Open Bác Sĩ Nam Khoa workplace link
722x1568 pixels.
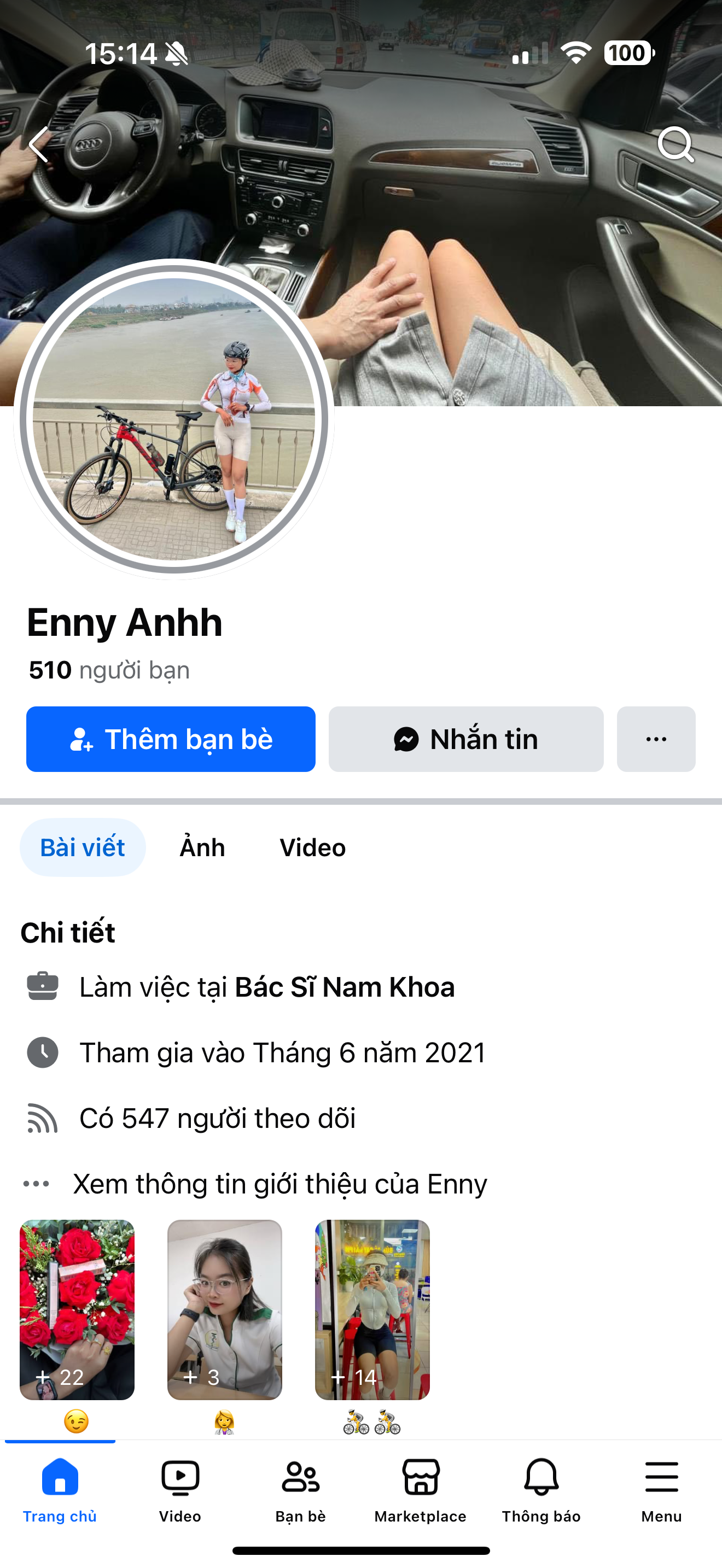345,987
